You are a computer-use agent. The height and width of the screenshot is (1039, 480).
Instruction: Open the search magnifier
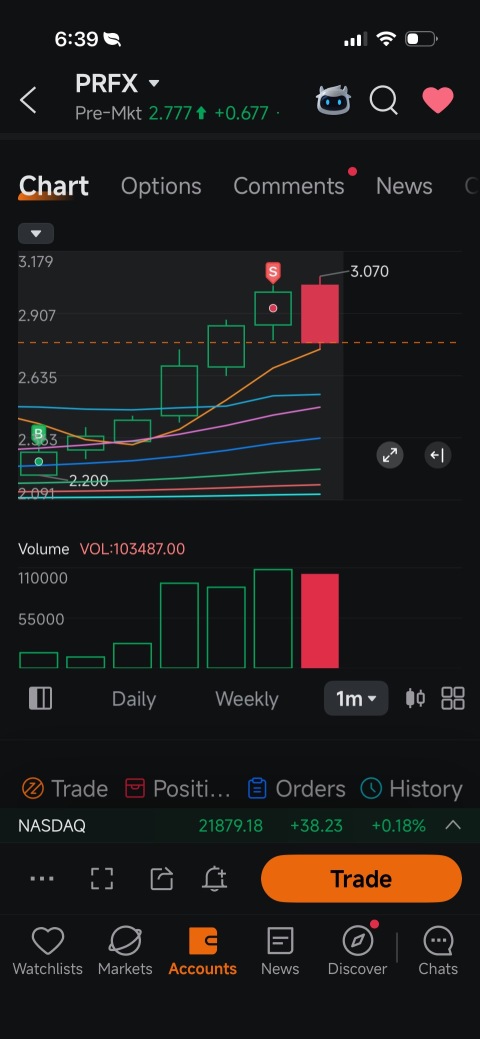coord(384,101)
